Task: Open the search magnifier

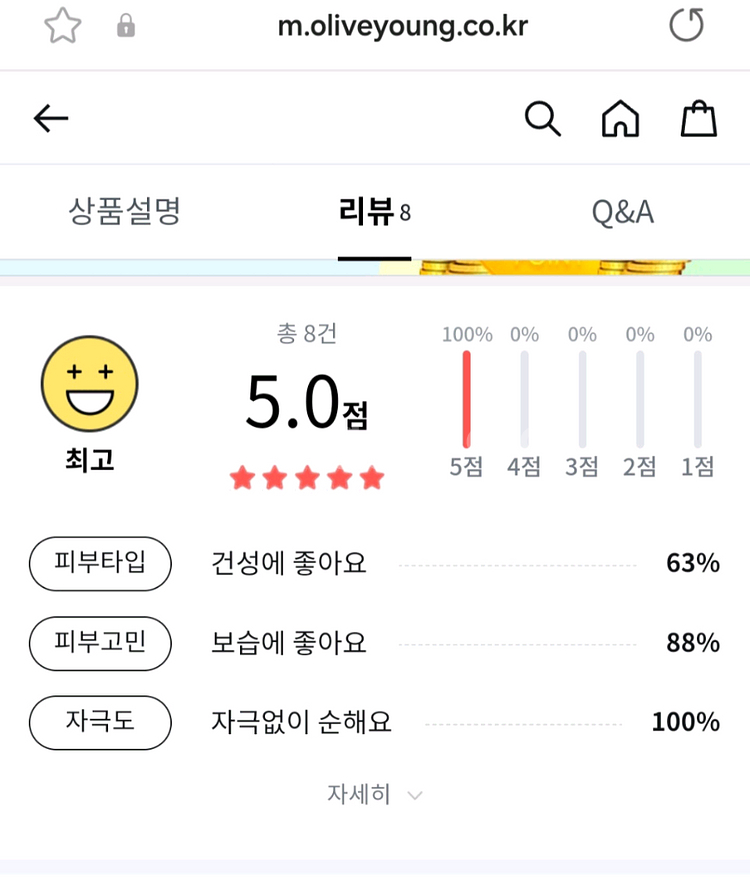Action: point(542,119)
